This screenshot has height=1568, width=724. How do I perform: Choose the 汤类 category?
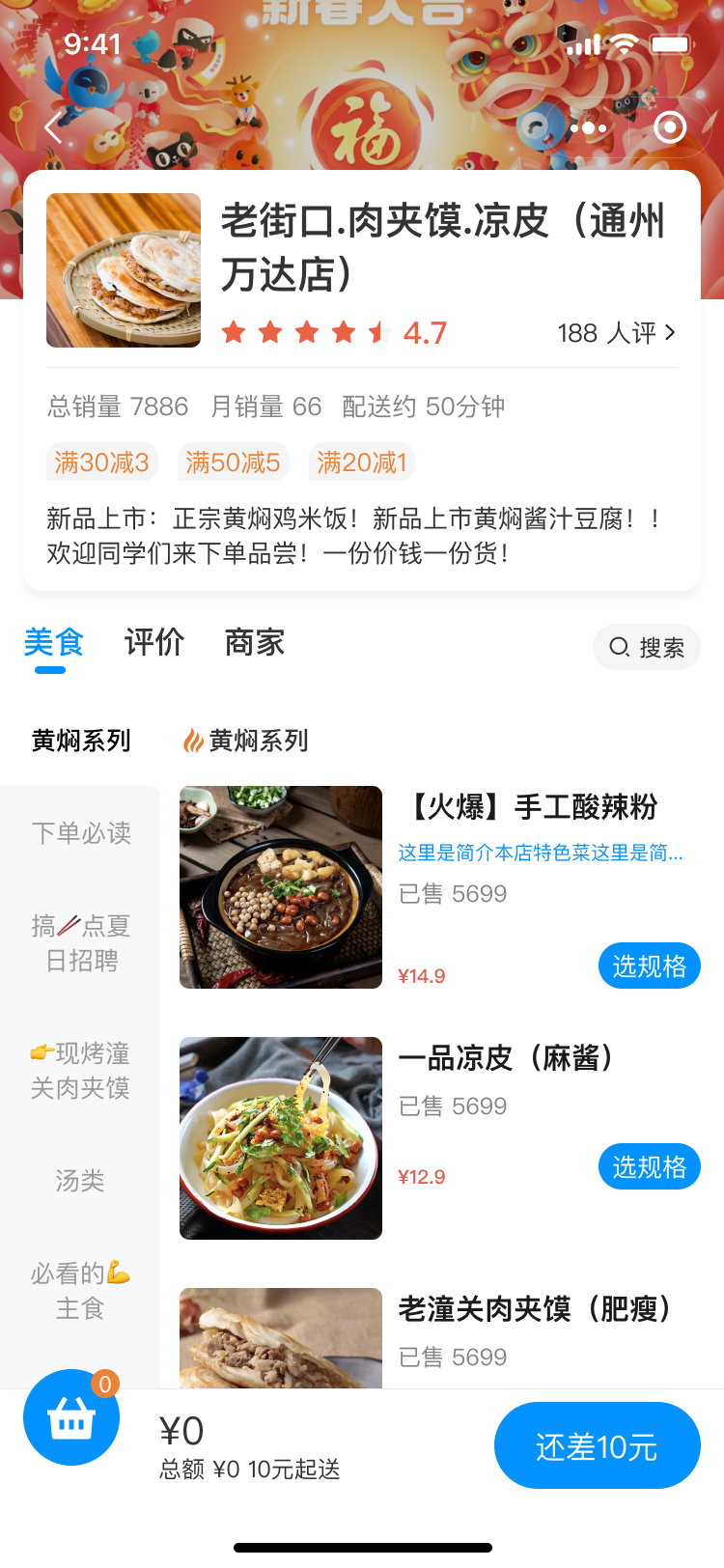pos(81,1181)
